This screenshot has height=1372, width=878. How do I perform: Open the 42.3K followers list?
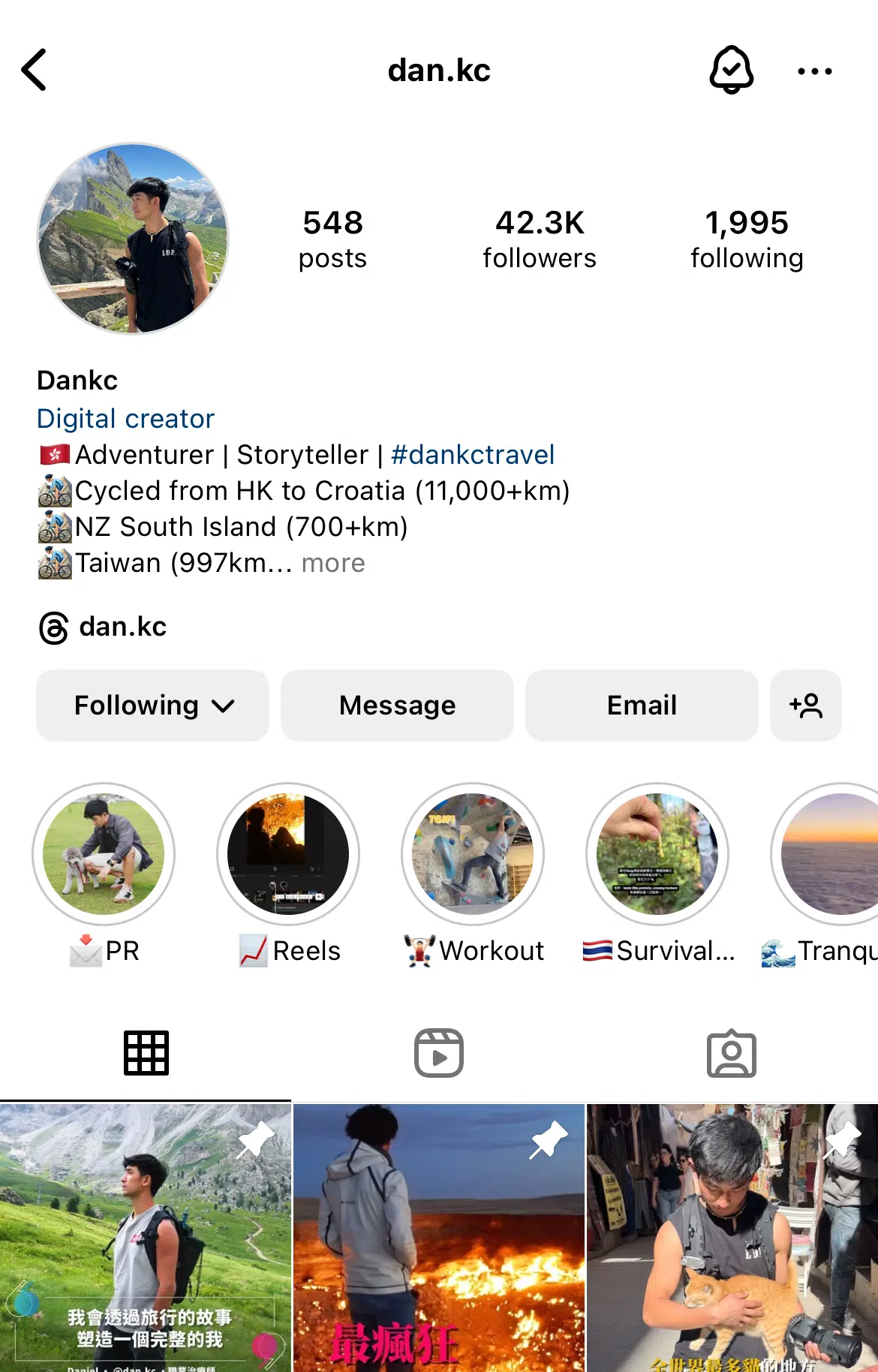pyautogui.click(x=539, y=239)
